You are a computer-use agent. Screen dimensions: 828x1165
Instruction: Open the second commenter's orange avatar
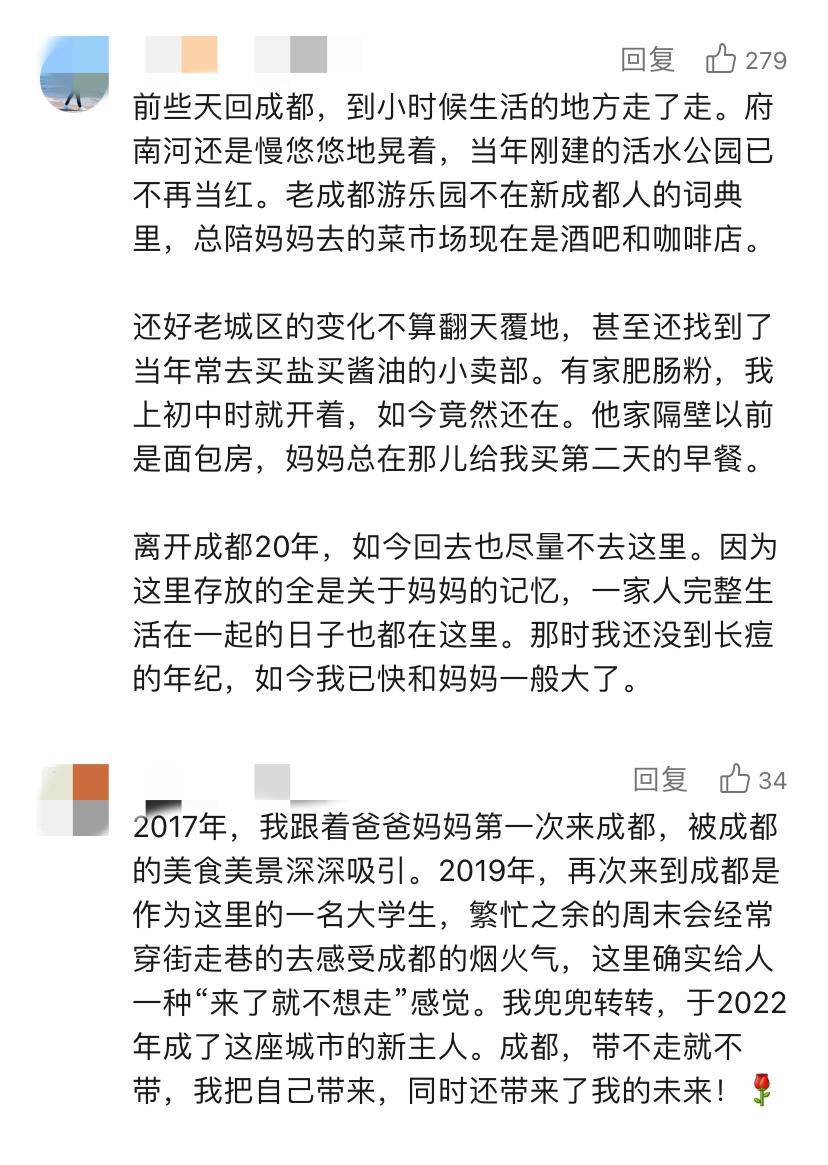point(74,800)
